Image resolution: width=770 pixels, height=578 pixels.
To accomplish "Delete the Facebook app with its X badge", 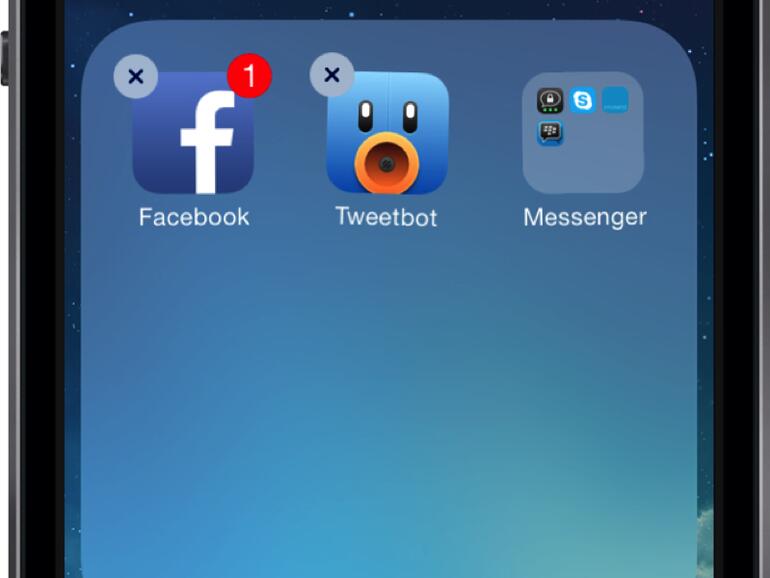I will click(x=136, y=76).
